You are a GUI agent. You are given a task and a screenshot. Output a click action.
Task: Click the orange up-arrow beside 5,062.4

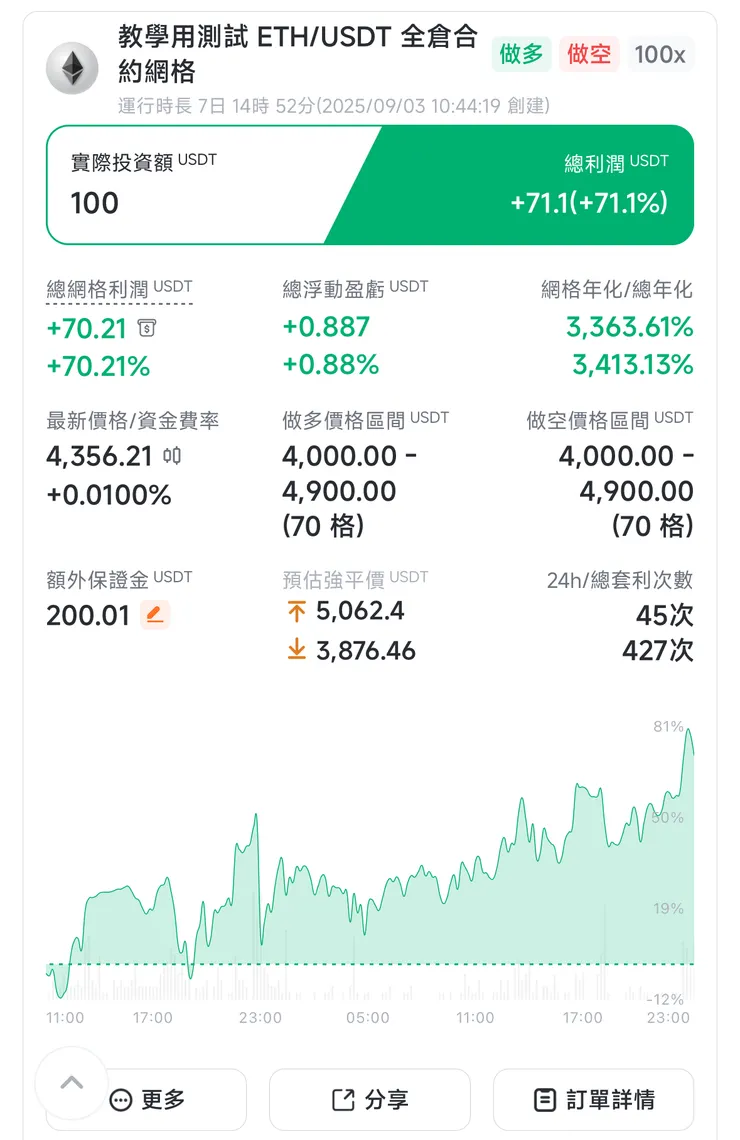(x=296, y=612)
